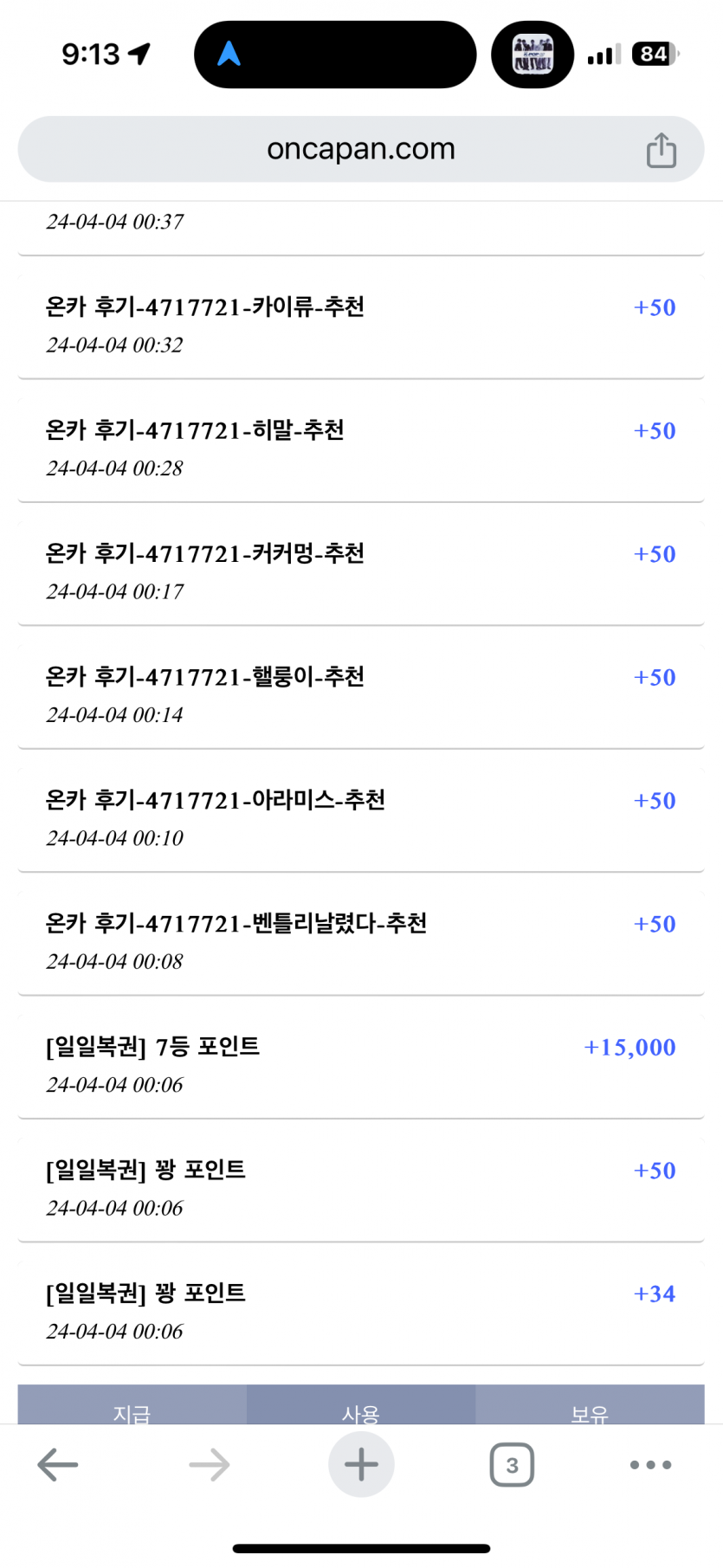Screen dimensions: 723x1568
Task: Open the tab switcher showing 3
Action: coord(512,1465)
